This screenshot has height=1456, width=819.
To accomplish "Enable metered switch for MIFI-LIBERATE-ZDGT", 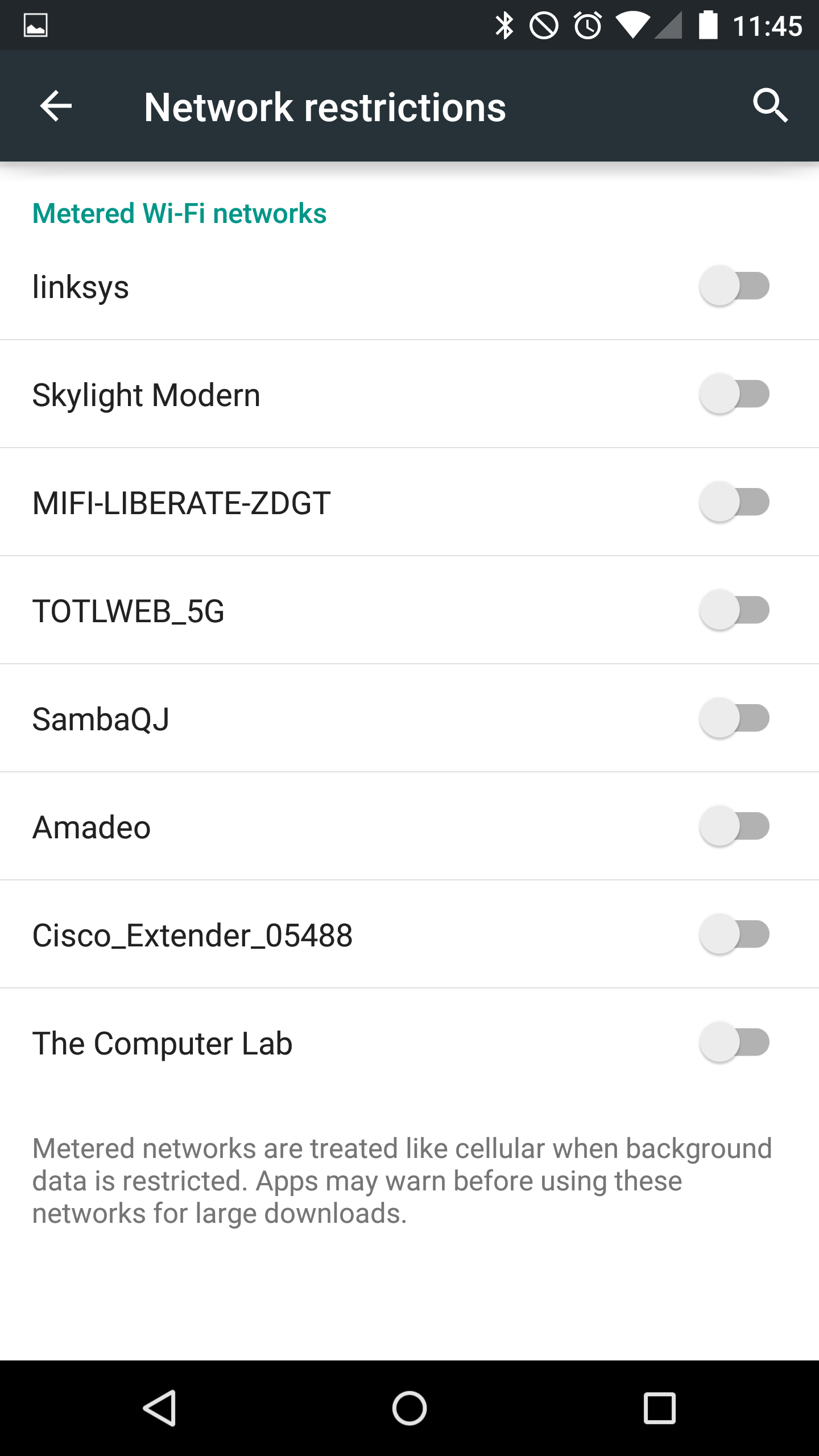I will [734, 502].
